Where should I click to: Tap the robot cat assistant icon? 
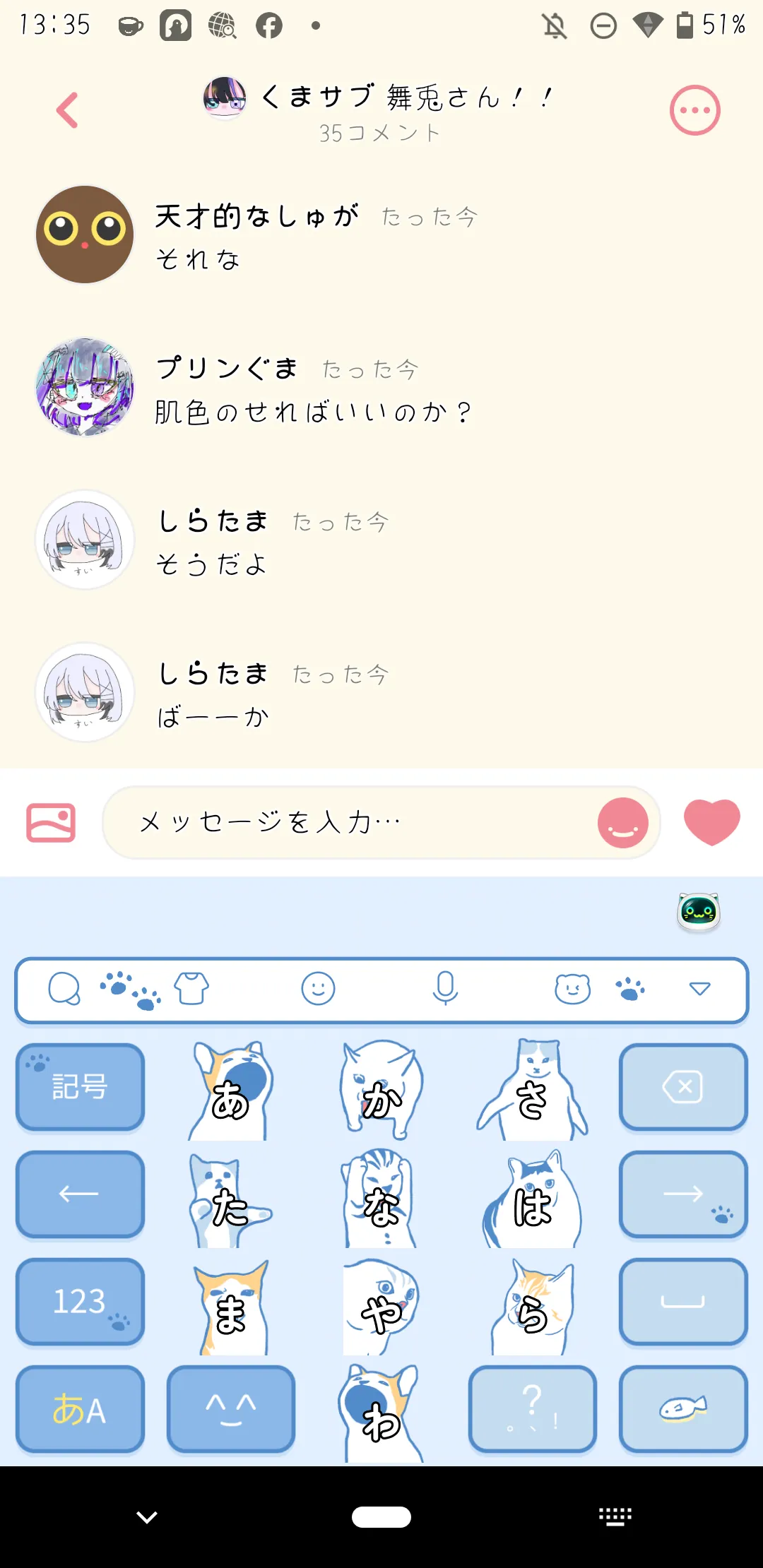[699, 912]
